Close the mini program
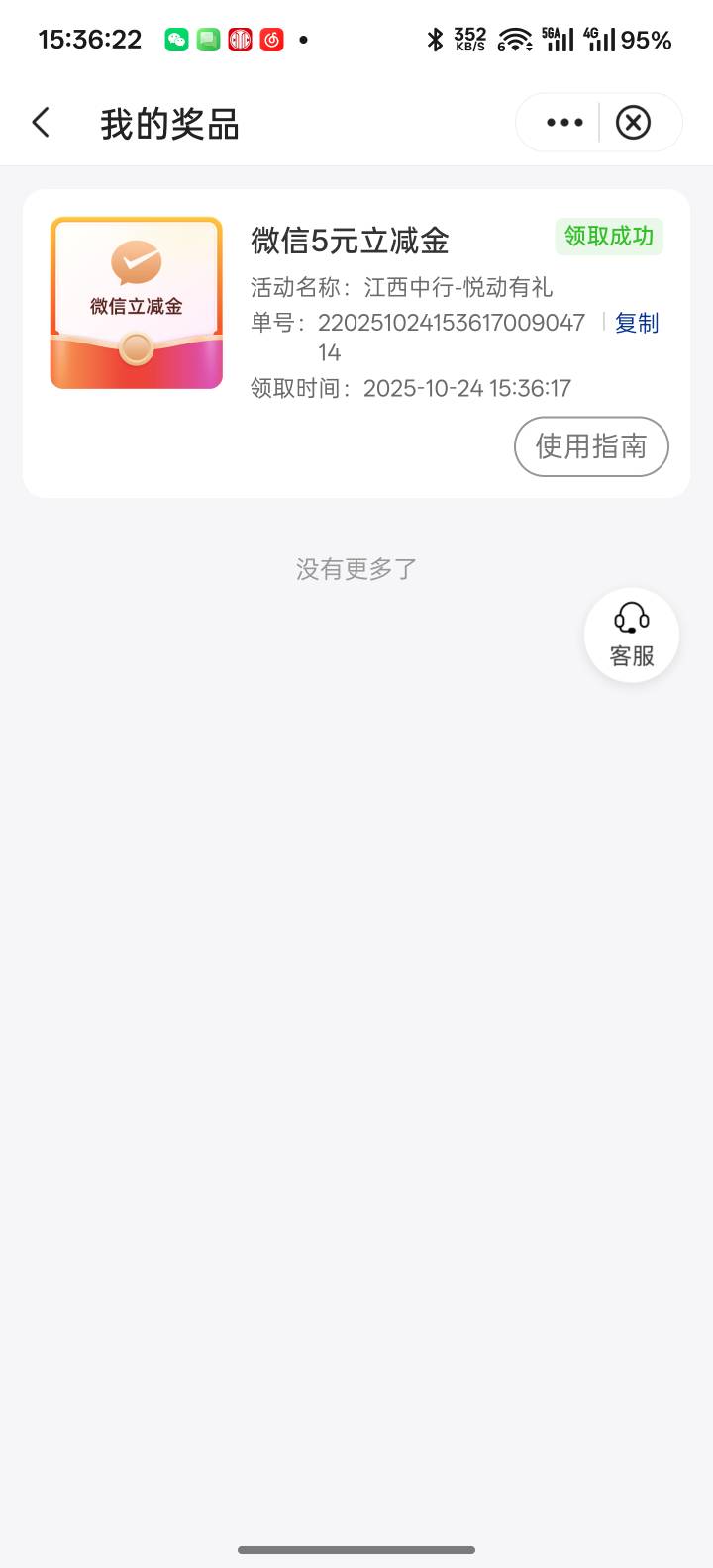This screenshot has height=1568, width=713. point(633,123)
